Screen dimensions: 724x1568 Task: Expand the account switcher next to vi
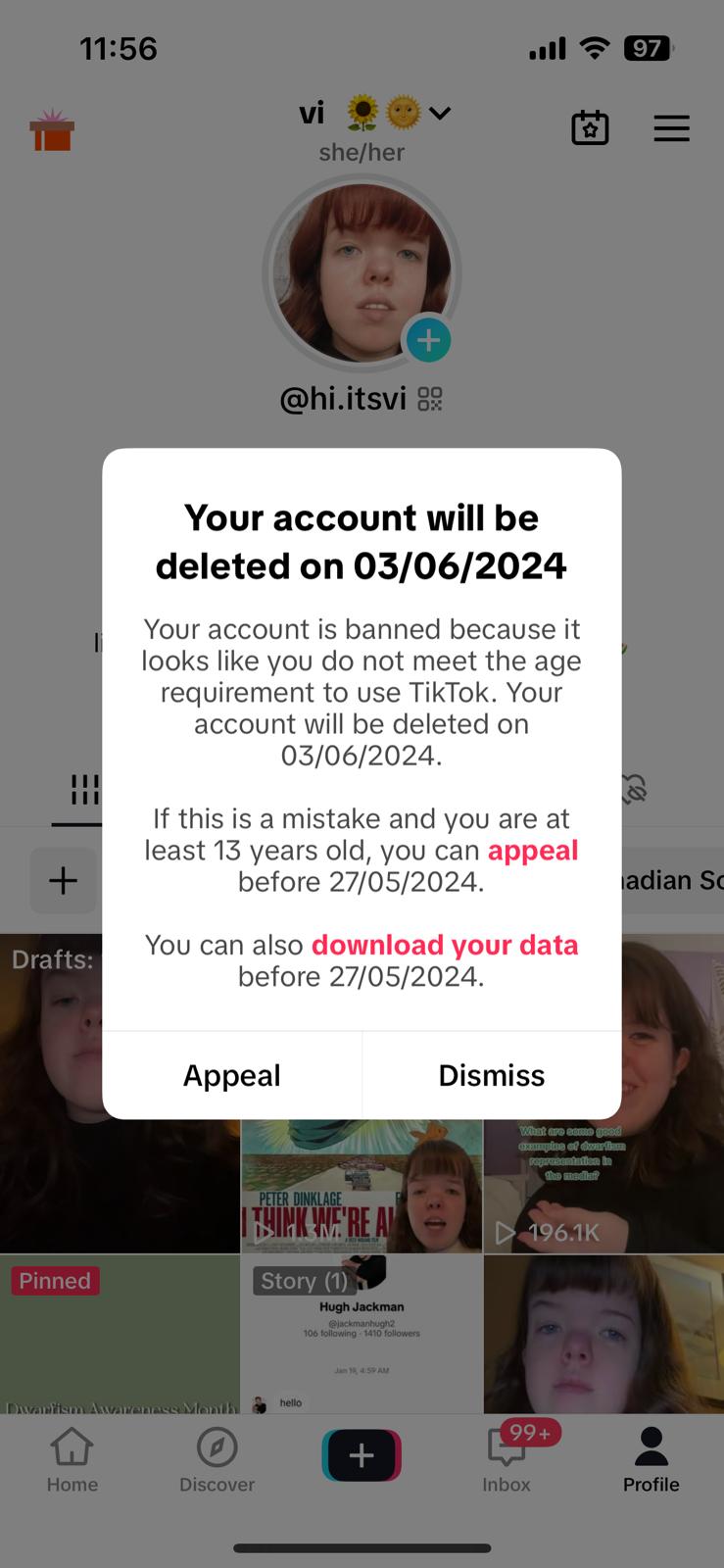pos(440,113)
